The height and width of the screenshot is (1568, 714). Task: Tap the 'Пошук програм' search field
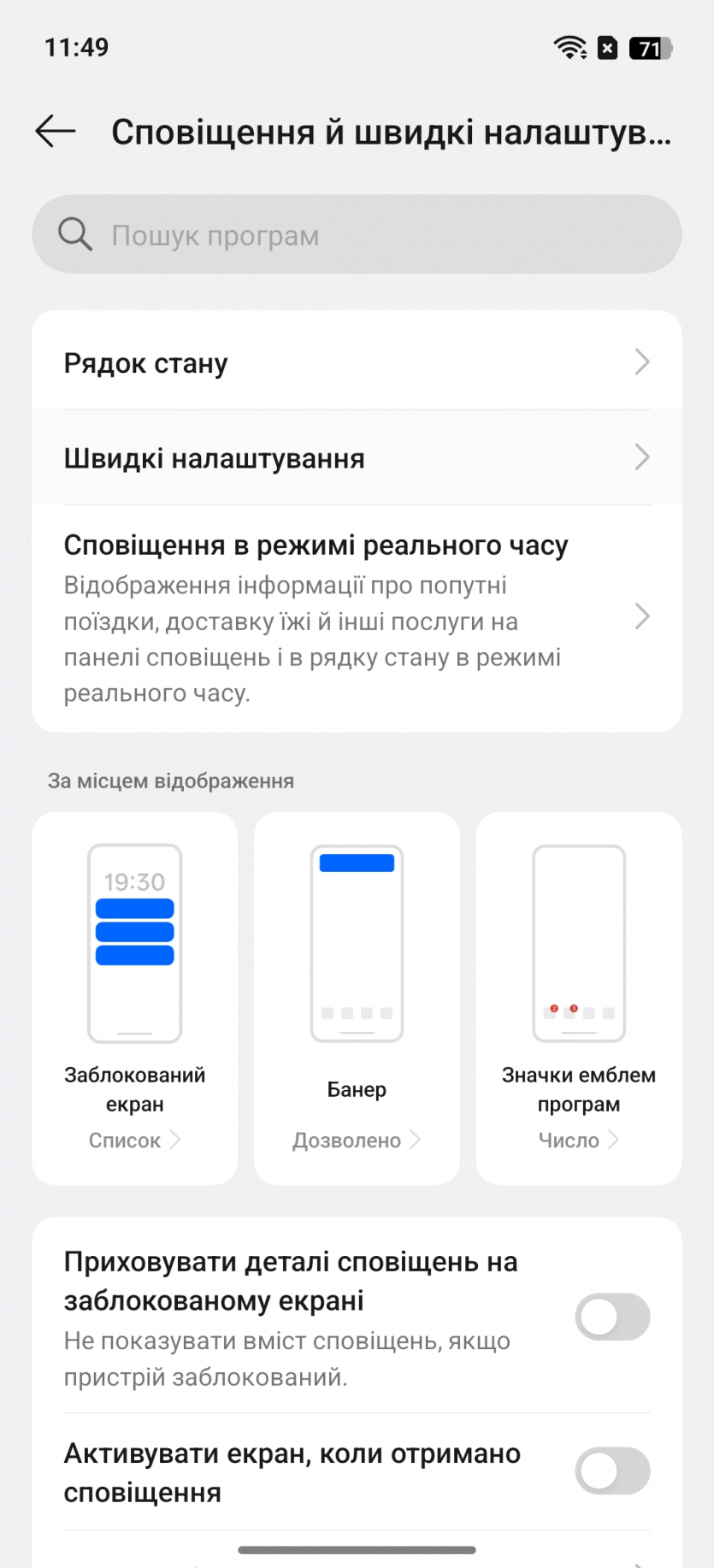pos(357,234)
